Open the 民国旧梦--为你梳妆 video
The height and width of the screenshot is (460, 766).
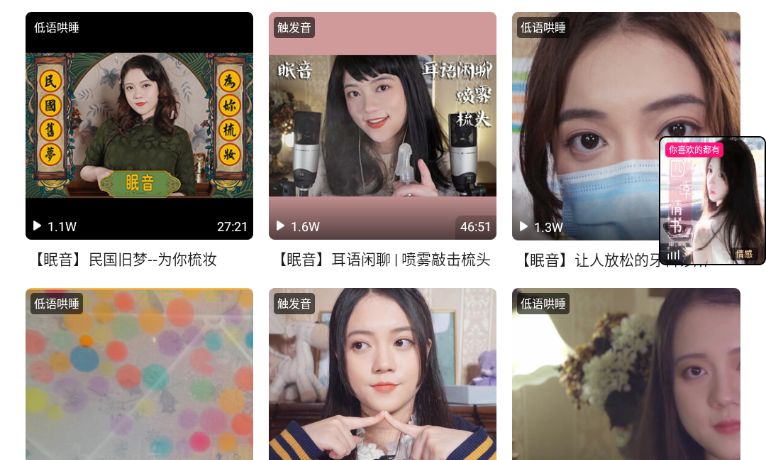(x=139, y=126)
